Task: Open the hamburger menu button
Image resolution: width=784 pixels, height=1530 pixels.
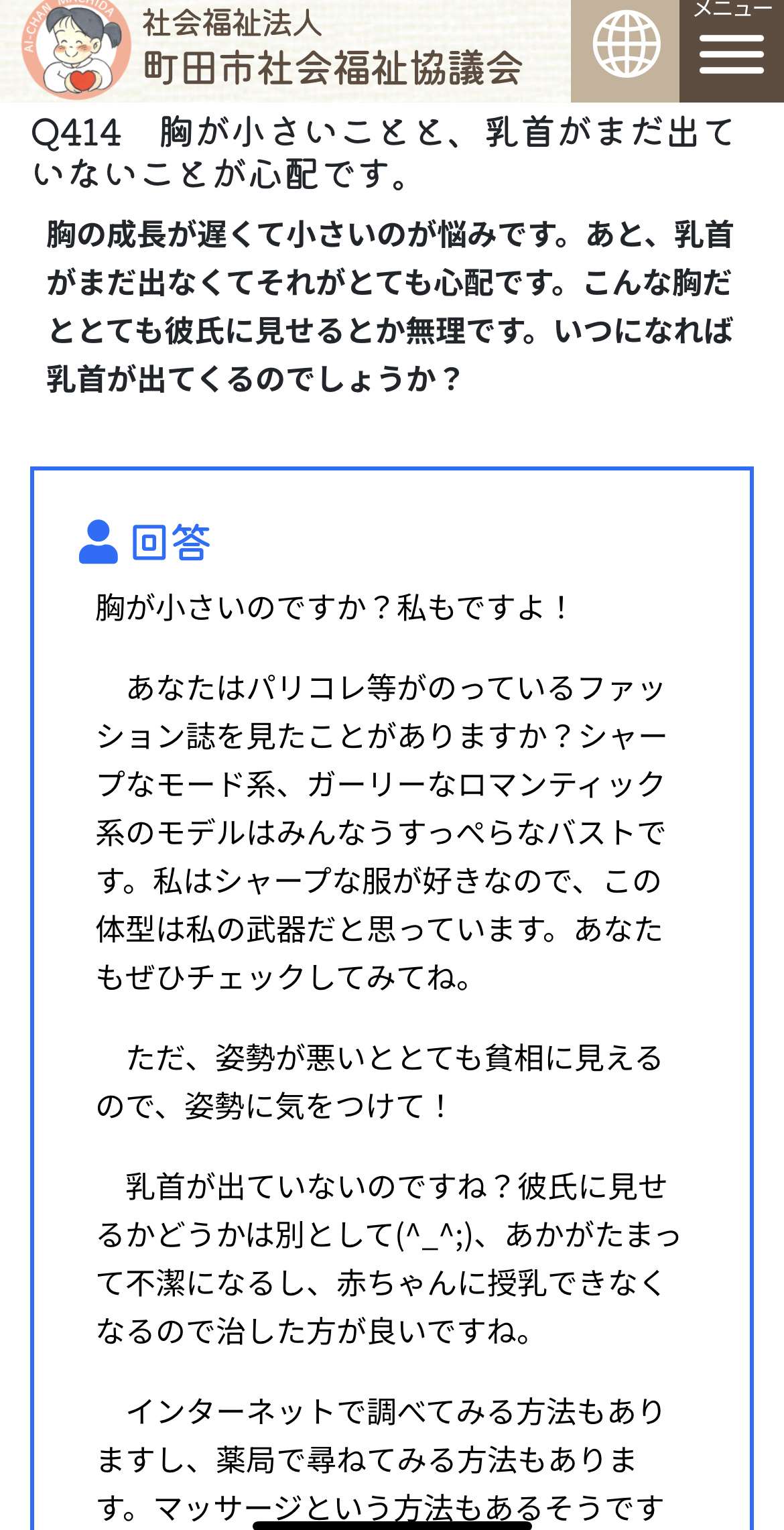Action: point(731,50)
